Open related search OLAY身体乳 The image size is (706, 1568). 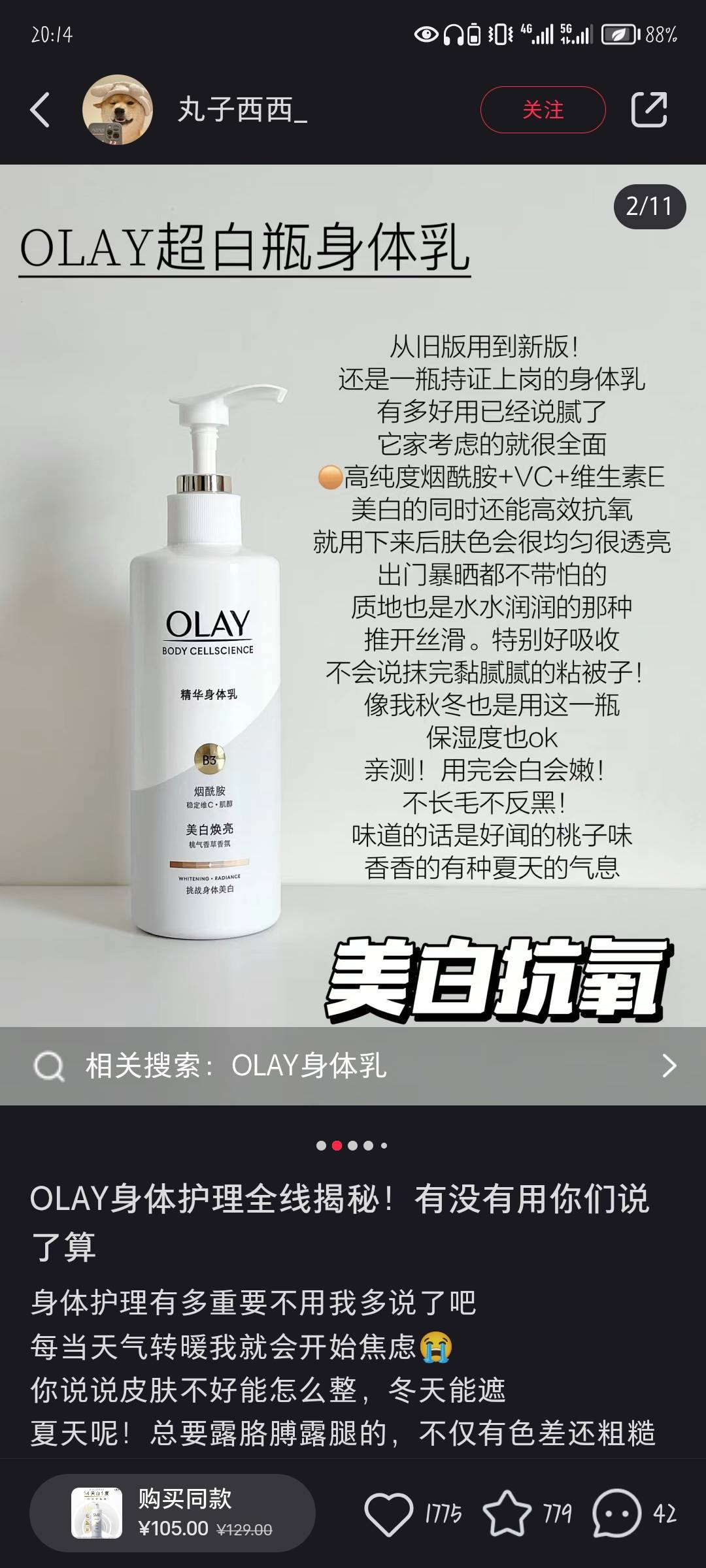pos(353,1066)
